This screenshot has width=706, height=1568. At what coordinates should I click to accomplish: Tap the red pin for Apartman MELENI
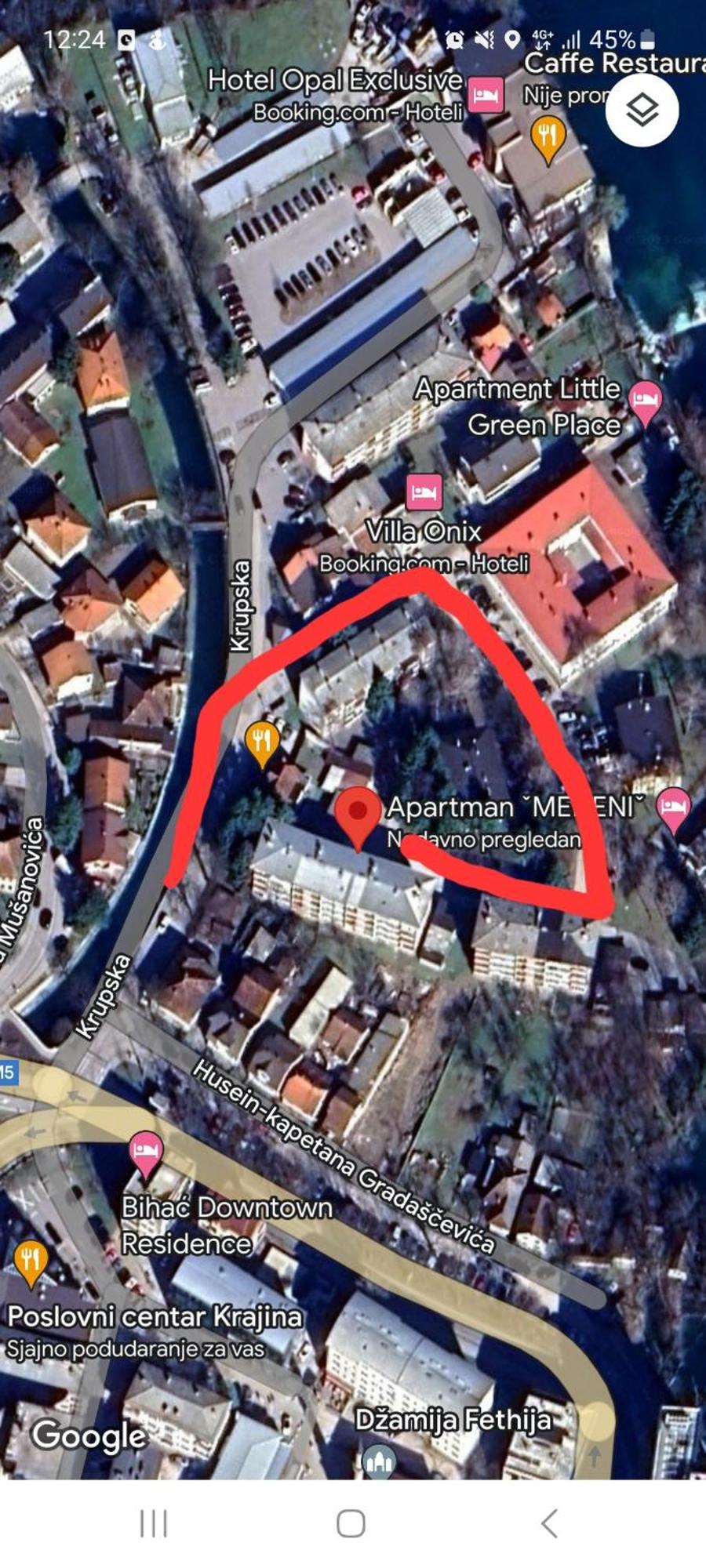coord(358,815)
